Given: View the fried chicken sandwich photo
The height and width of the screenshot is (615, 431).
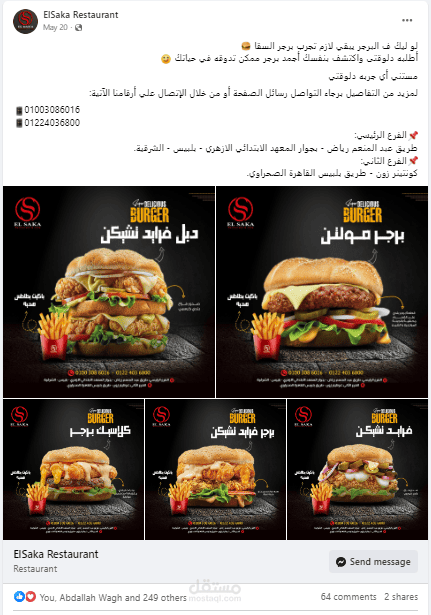Looking at the screenshot, I should (357, 469).
